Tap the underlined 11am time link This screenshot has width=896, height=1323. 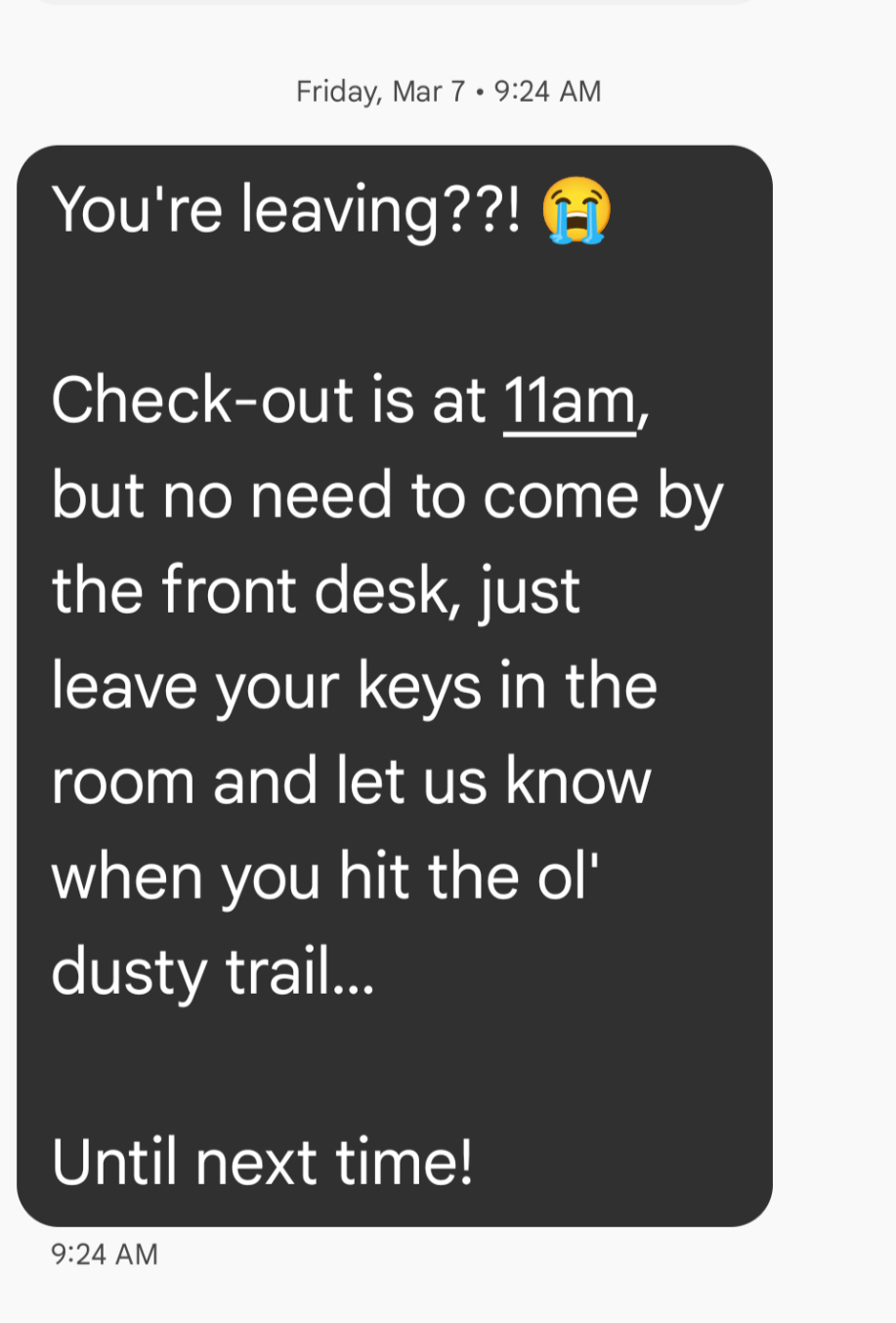coord(569,401)
